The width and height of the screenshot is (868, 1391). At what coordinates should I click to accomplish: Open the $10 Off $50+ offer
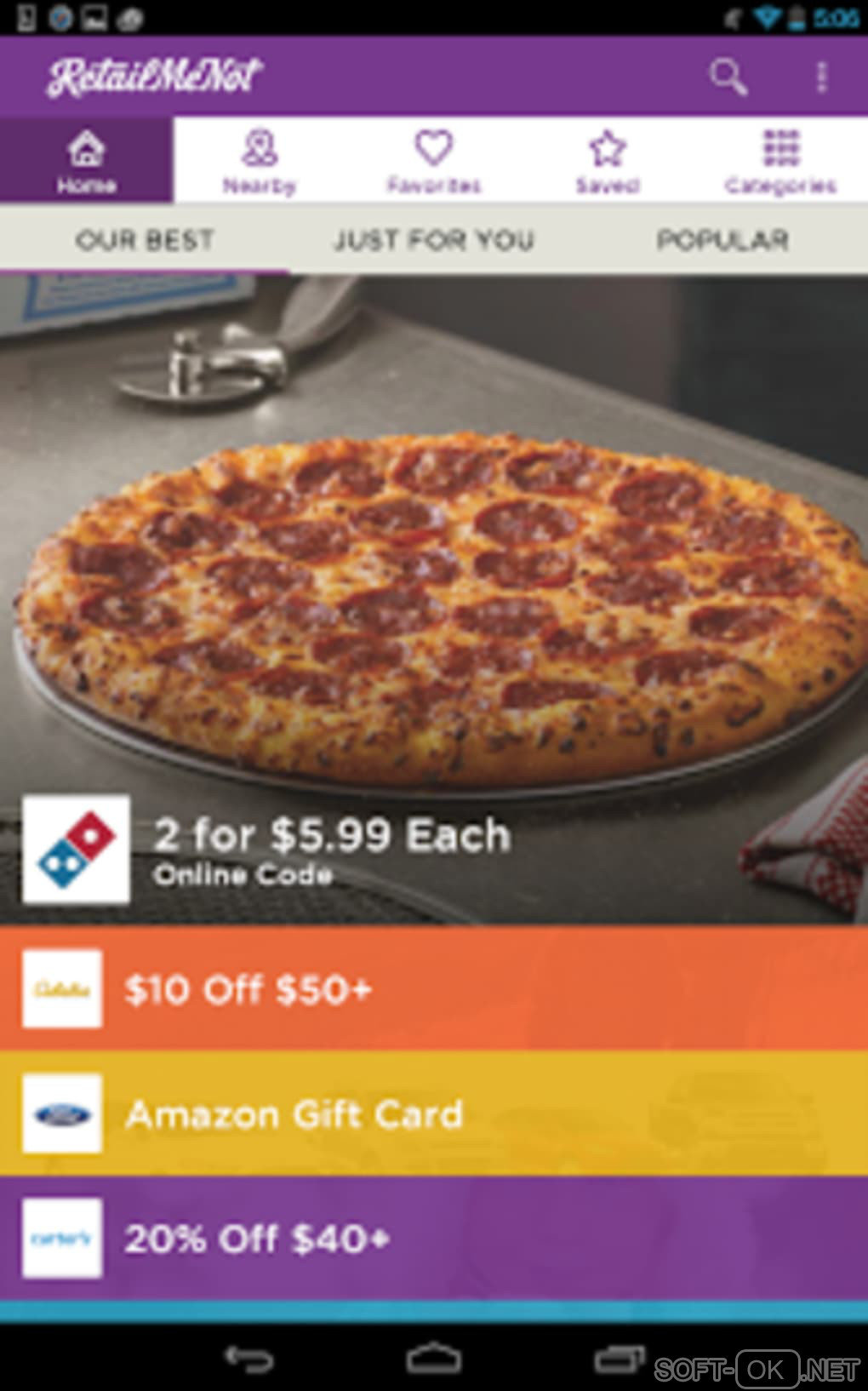point(434,988)
